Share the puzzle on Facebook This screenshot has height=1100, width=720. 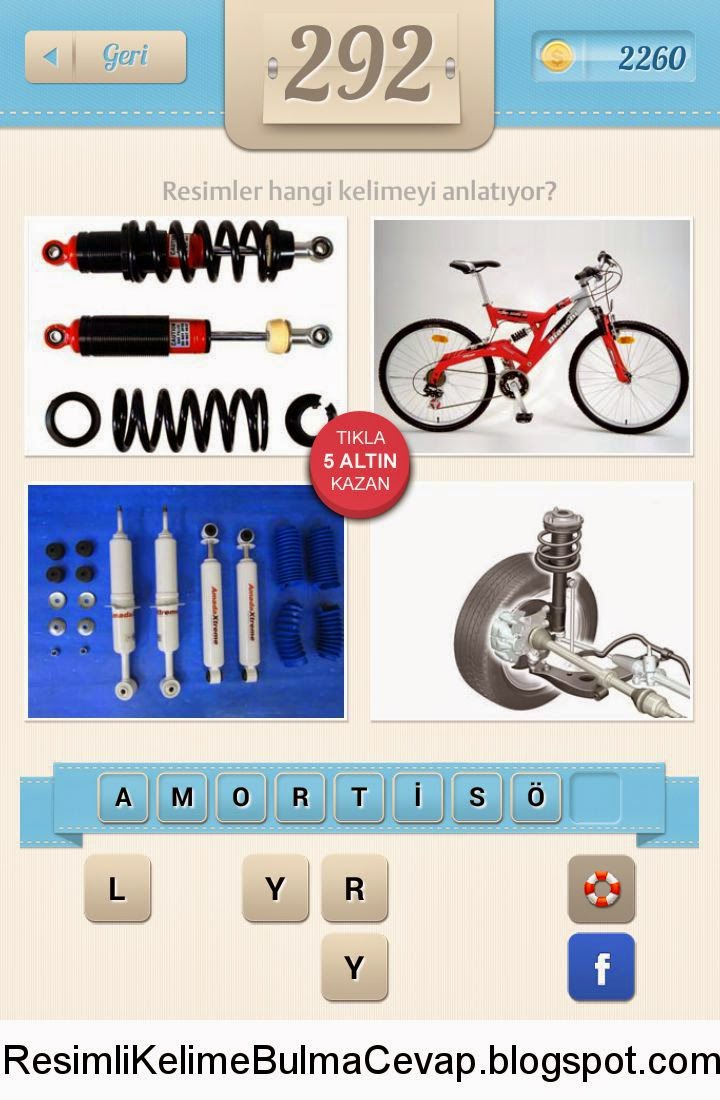tap(601, 967)
